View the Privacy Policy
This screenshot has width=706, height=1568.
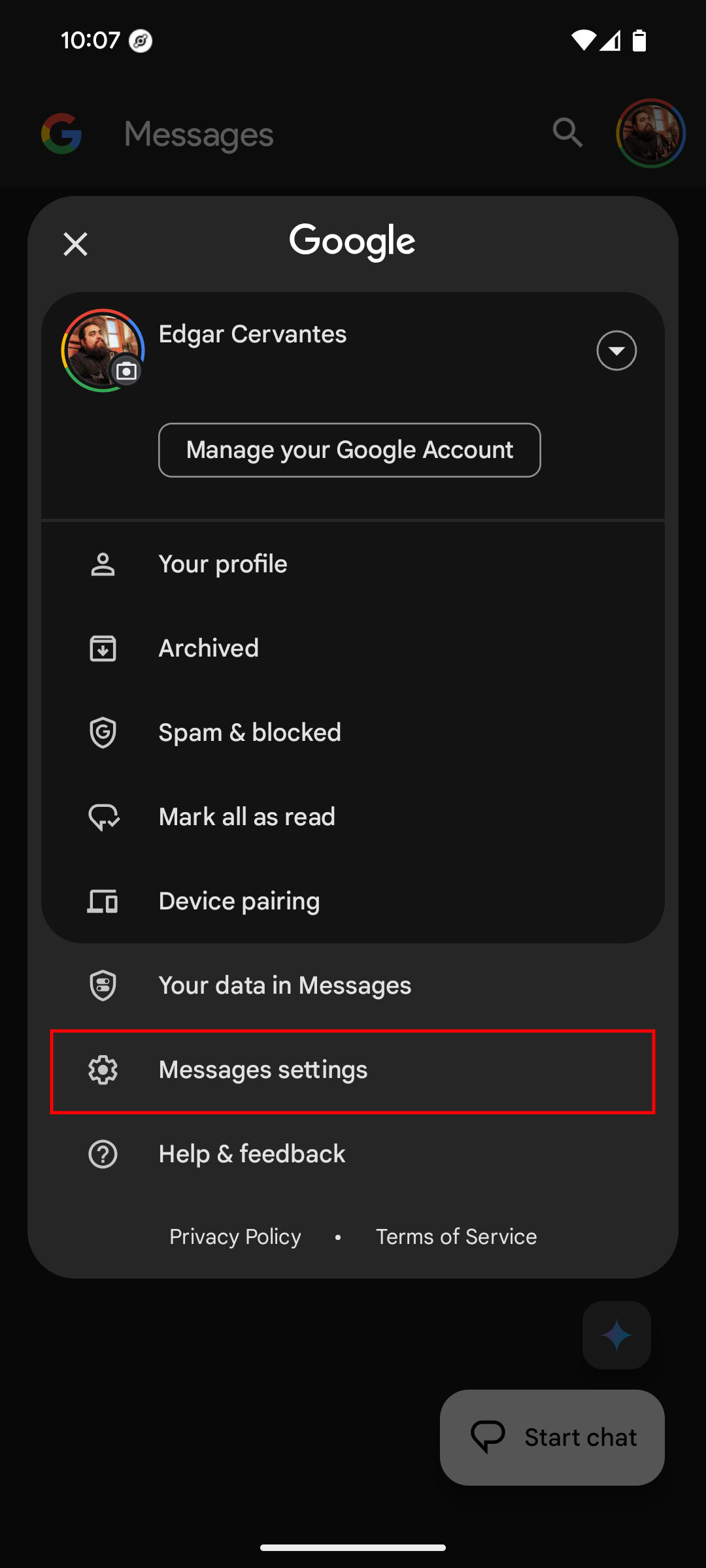(235, 1237)
